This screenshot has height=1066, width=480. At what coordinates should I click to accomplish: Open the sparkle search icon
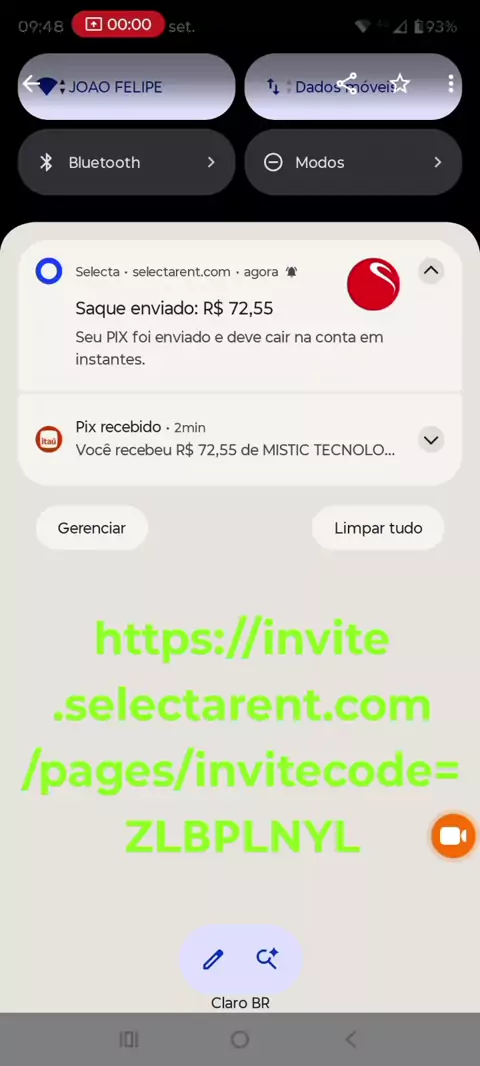[267, 959]
